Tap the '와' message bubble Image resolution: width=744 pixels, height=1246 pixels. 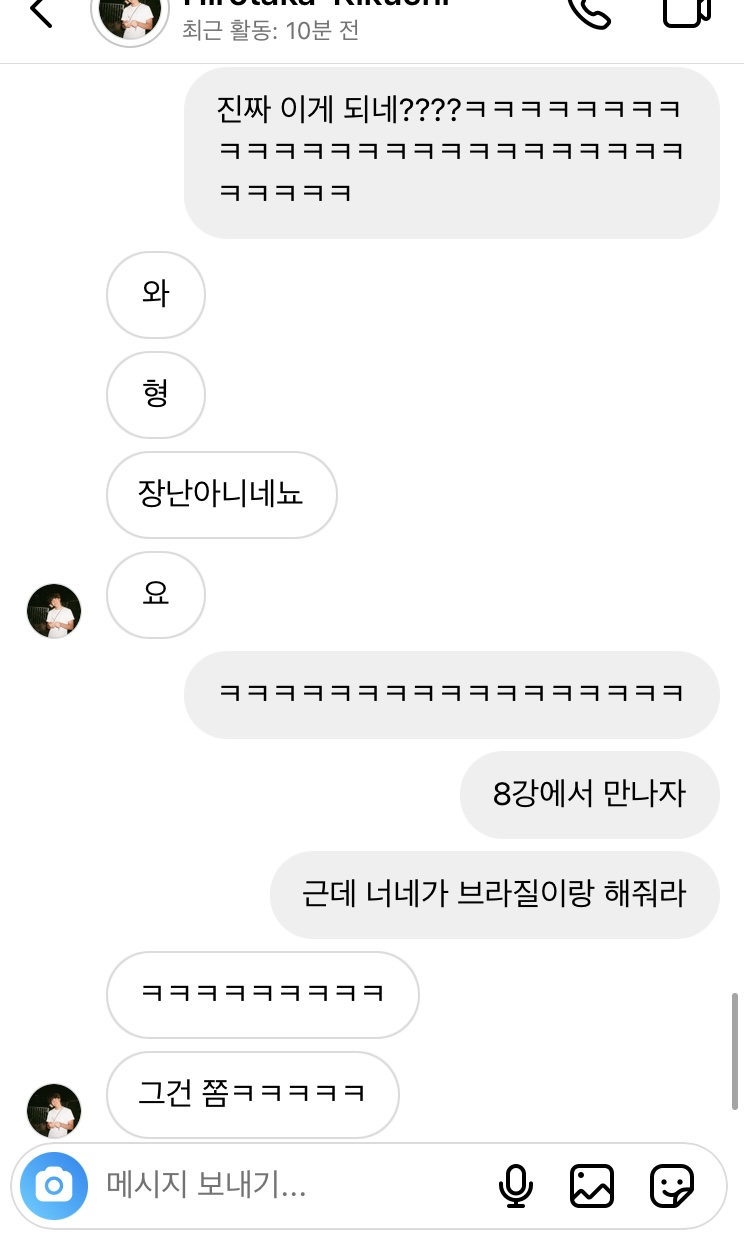coord(155,295)
